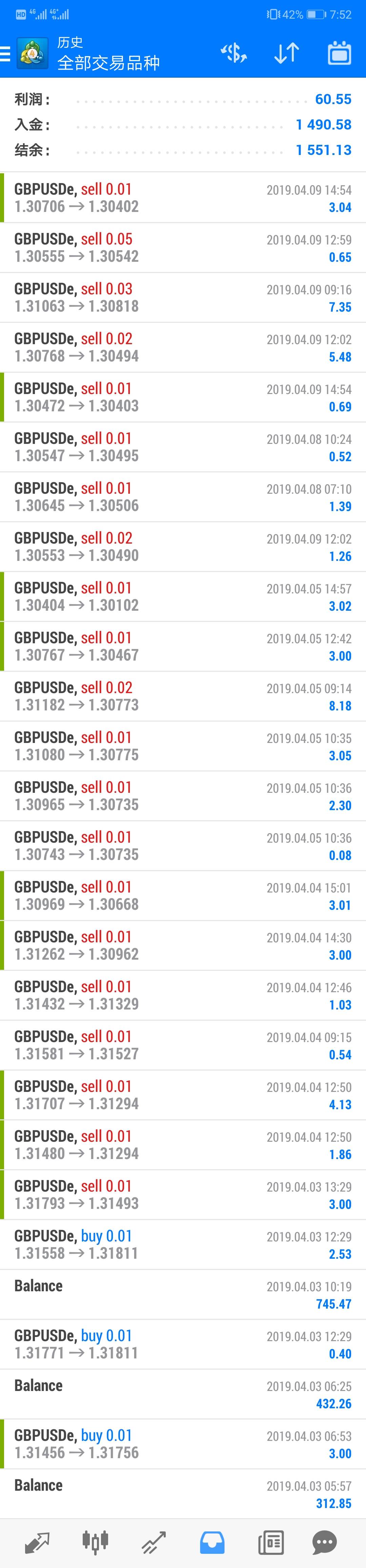The width and height of the screenshot is (366, 1568).
Task: Switch to the Chart tab
Action: click(x=96, y=1543)
